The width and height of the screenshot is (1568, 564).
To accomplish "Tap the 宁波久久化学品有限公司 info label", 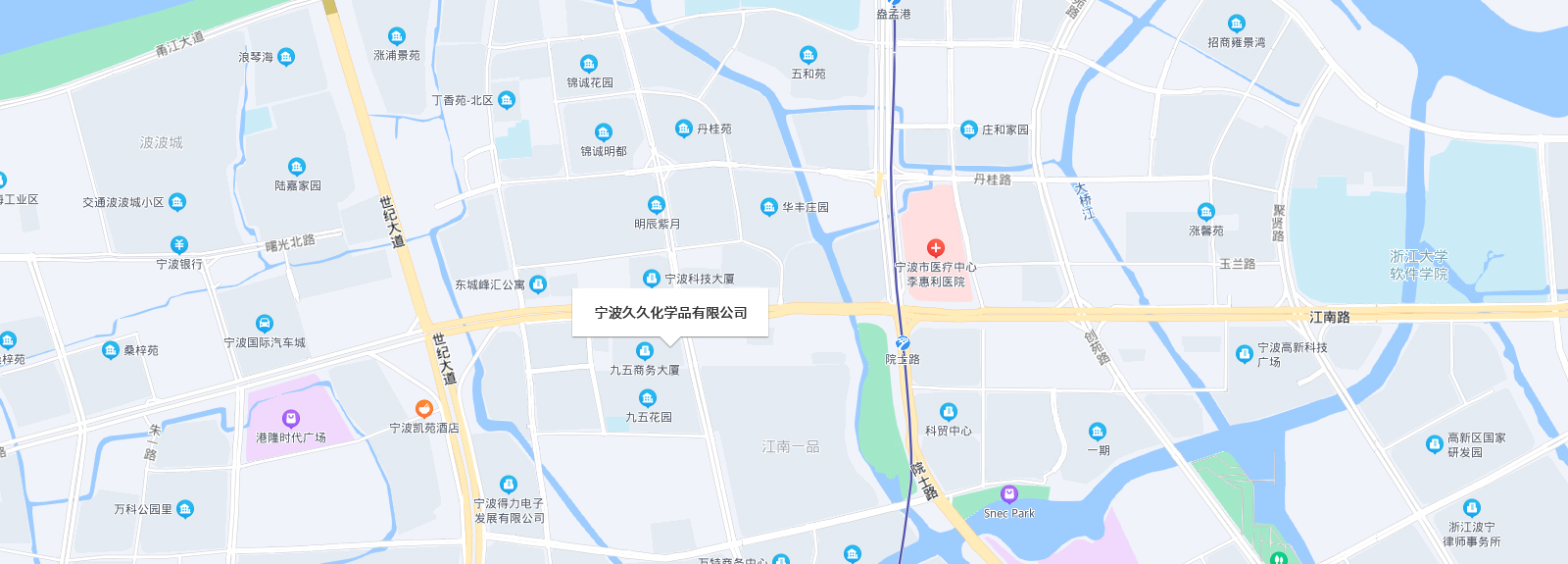I will coord(670,313).
